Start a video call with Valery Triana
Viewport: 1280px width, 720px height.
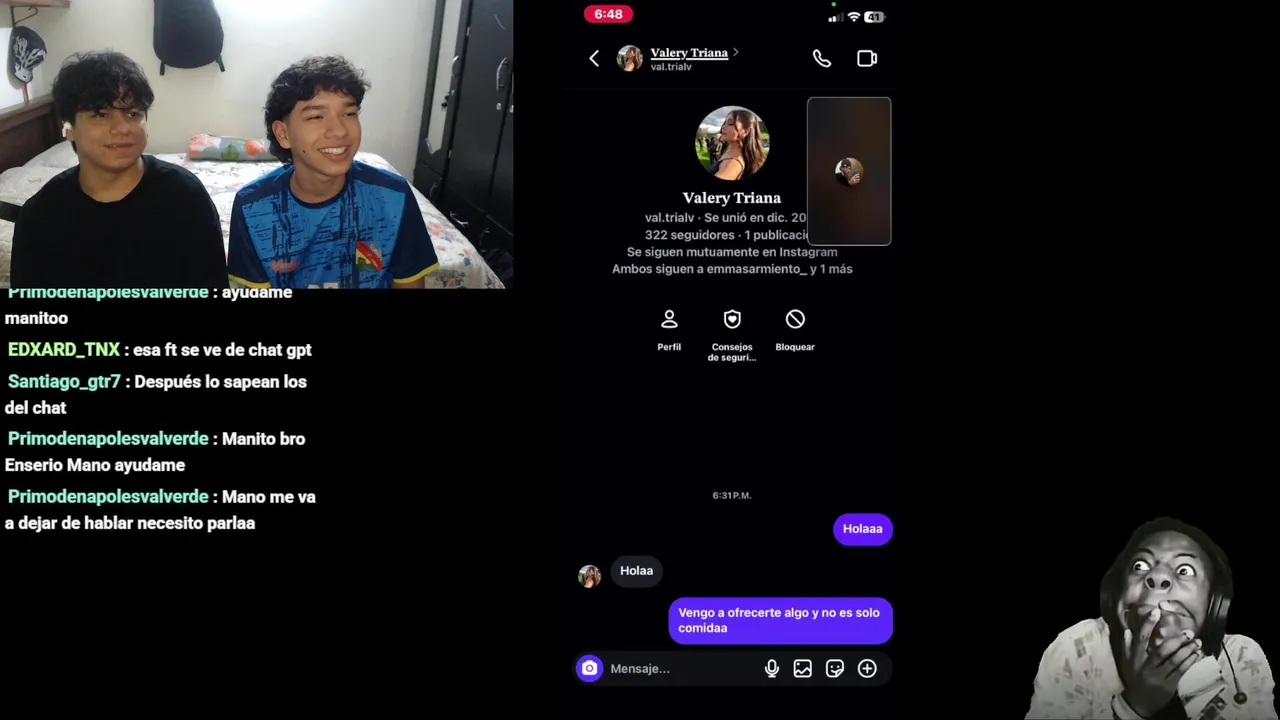click(x=867, y=58)
